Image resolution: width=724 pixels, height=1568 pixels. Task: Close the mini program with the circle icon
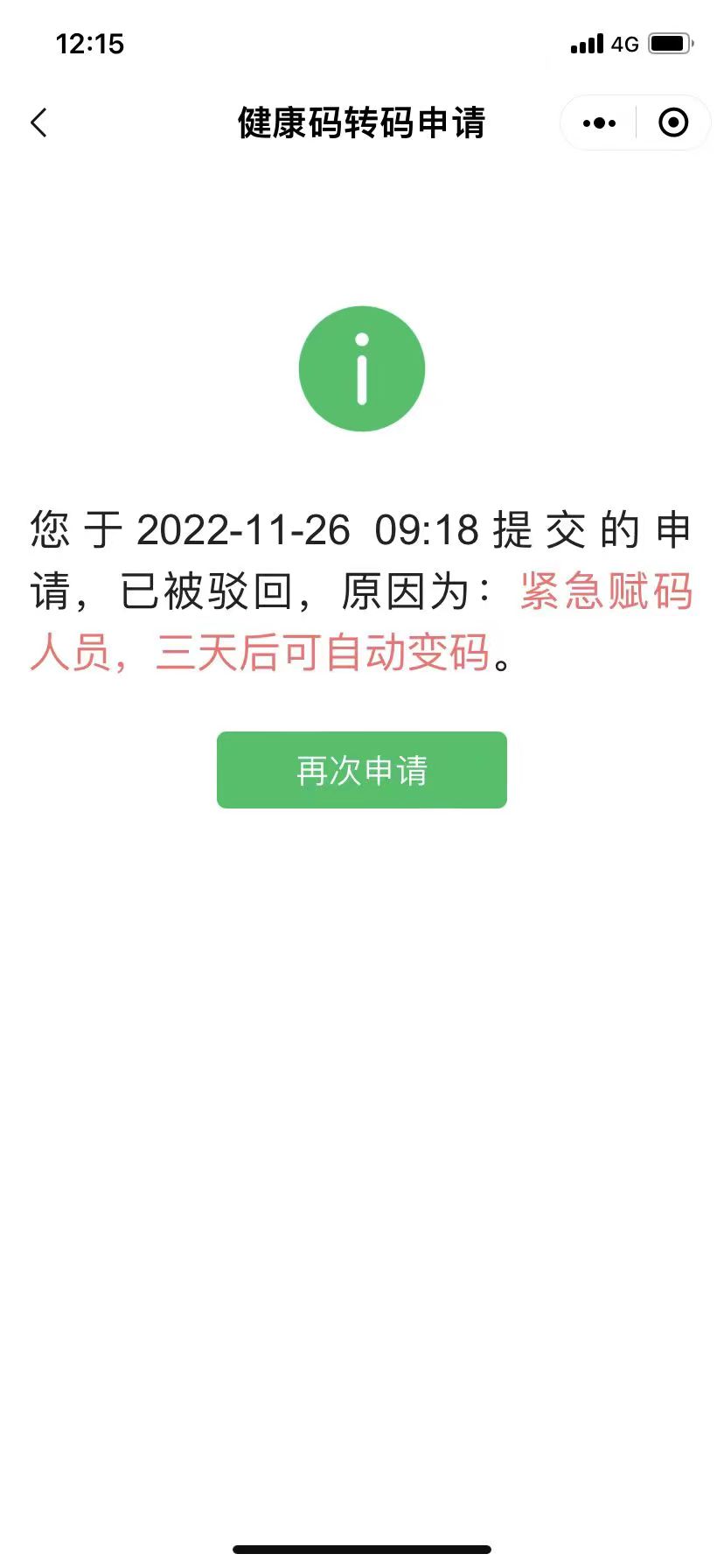672,123
